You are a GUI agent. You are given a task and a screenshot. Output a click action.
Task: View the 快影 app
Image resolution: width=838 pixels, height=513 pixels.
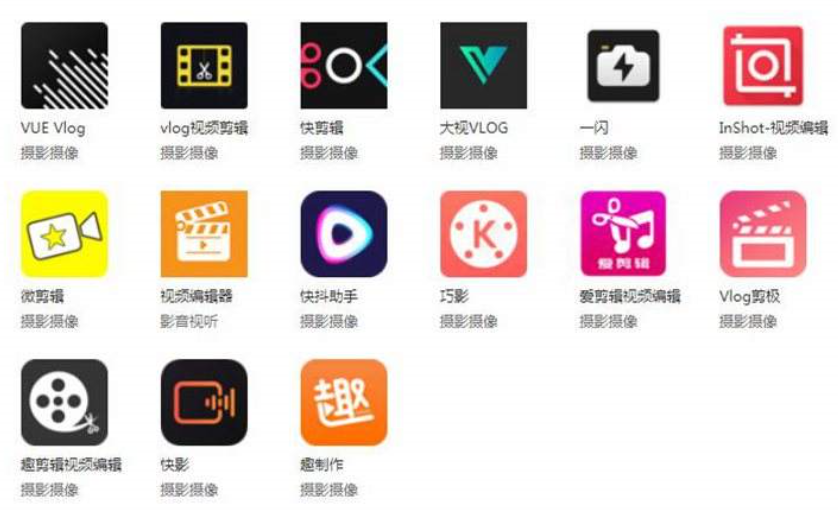click(204, 402)
